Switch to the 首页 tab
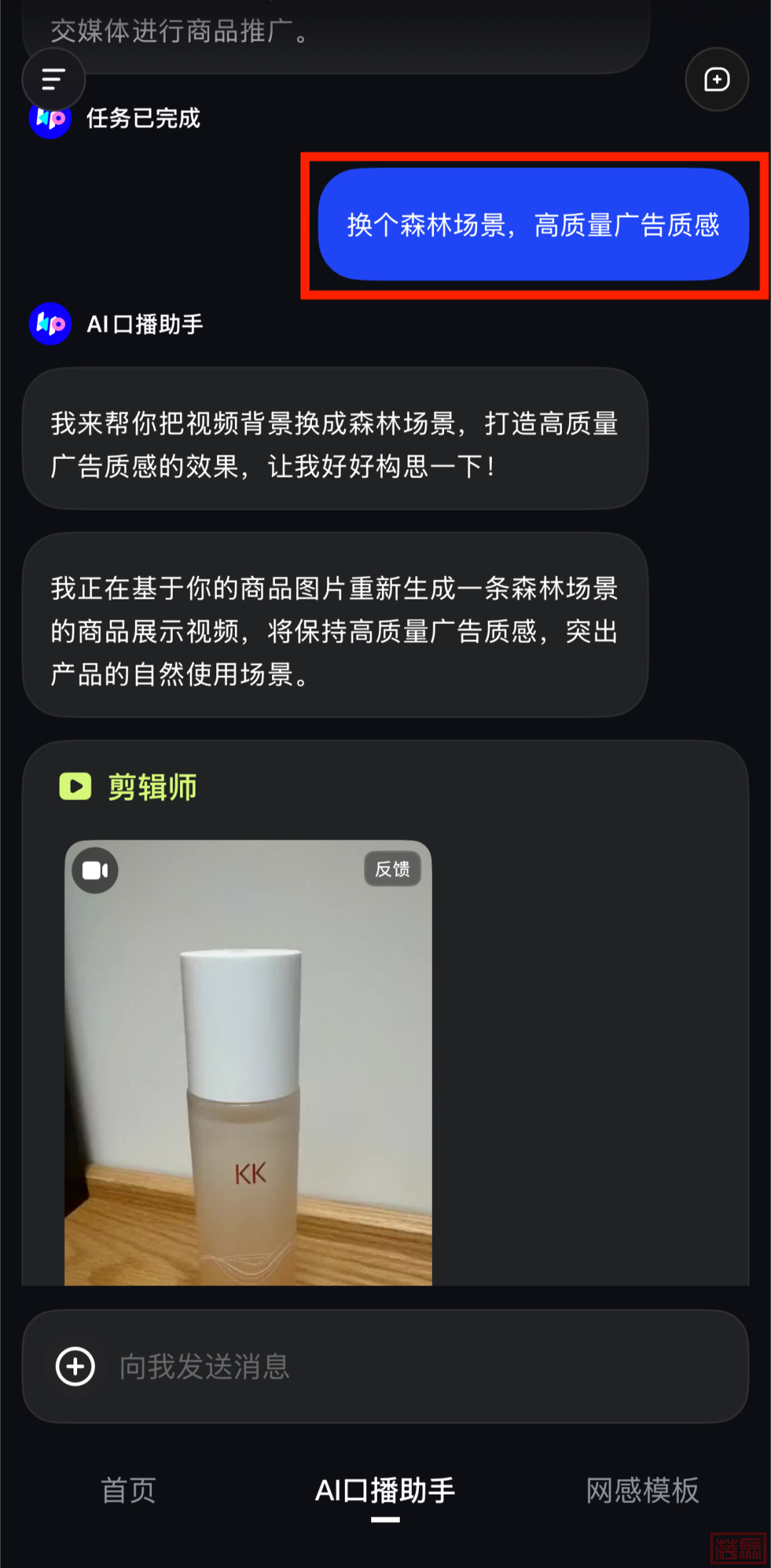This screenshot has width=771, height=1568. coord(128,1490)
